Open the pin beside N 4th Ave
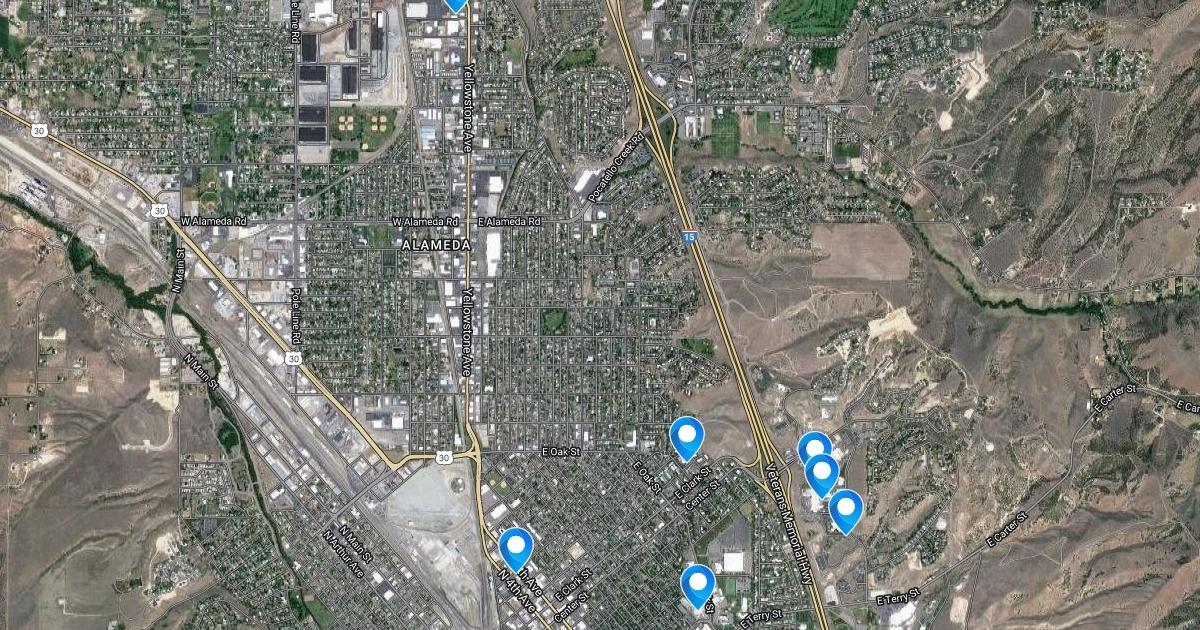The height and width of the screenshot is (630, 1200). (x=516, y=546)
